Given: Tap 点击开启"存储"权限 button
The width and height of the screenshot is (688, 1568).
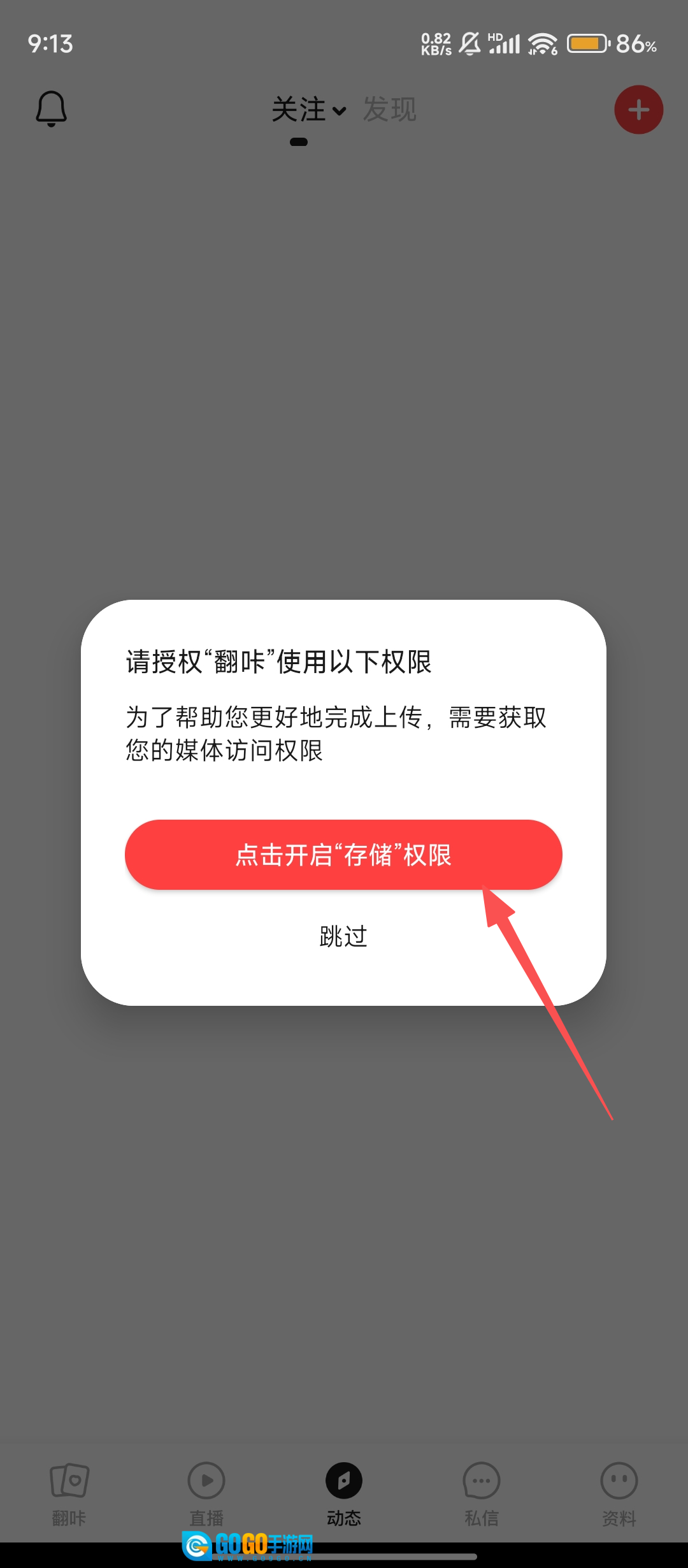Looking at the screenshot, I should pyautogui.click(x=343, y=855).
